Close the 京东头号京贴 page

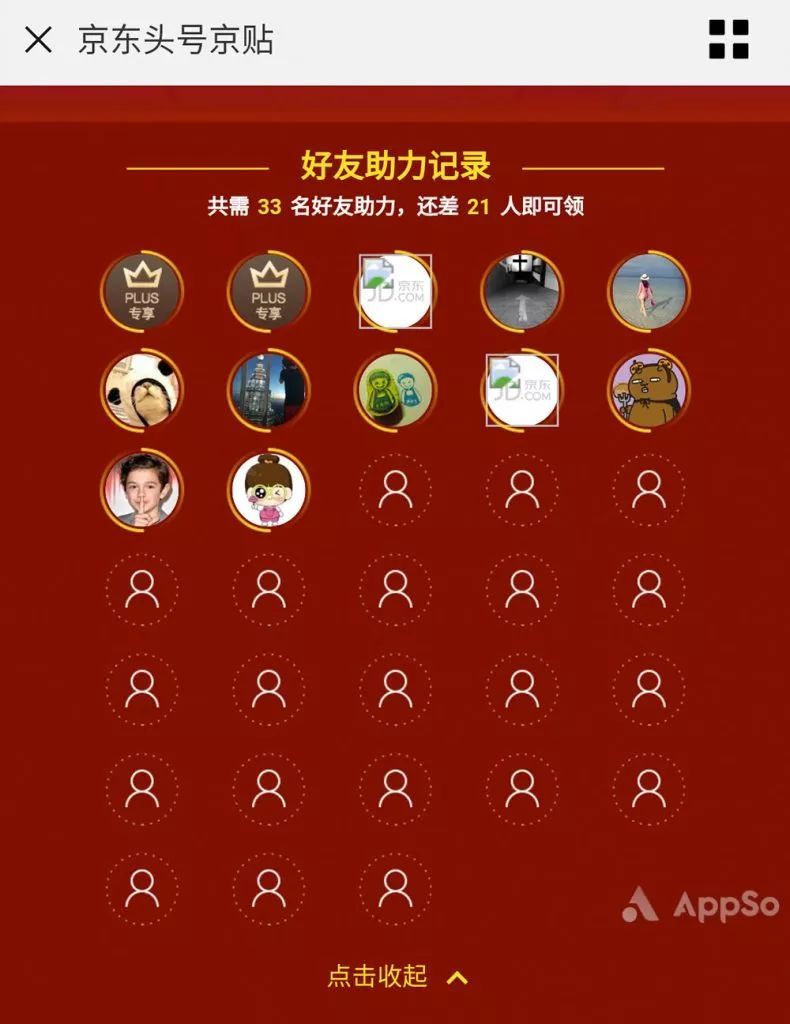[x=38, y=40]
